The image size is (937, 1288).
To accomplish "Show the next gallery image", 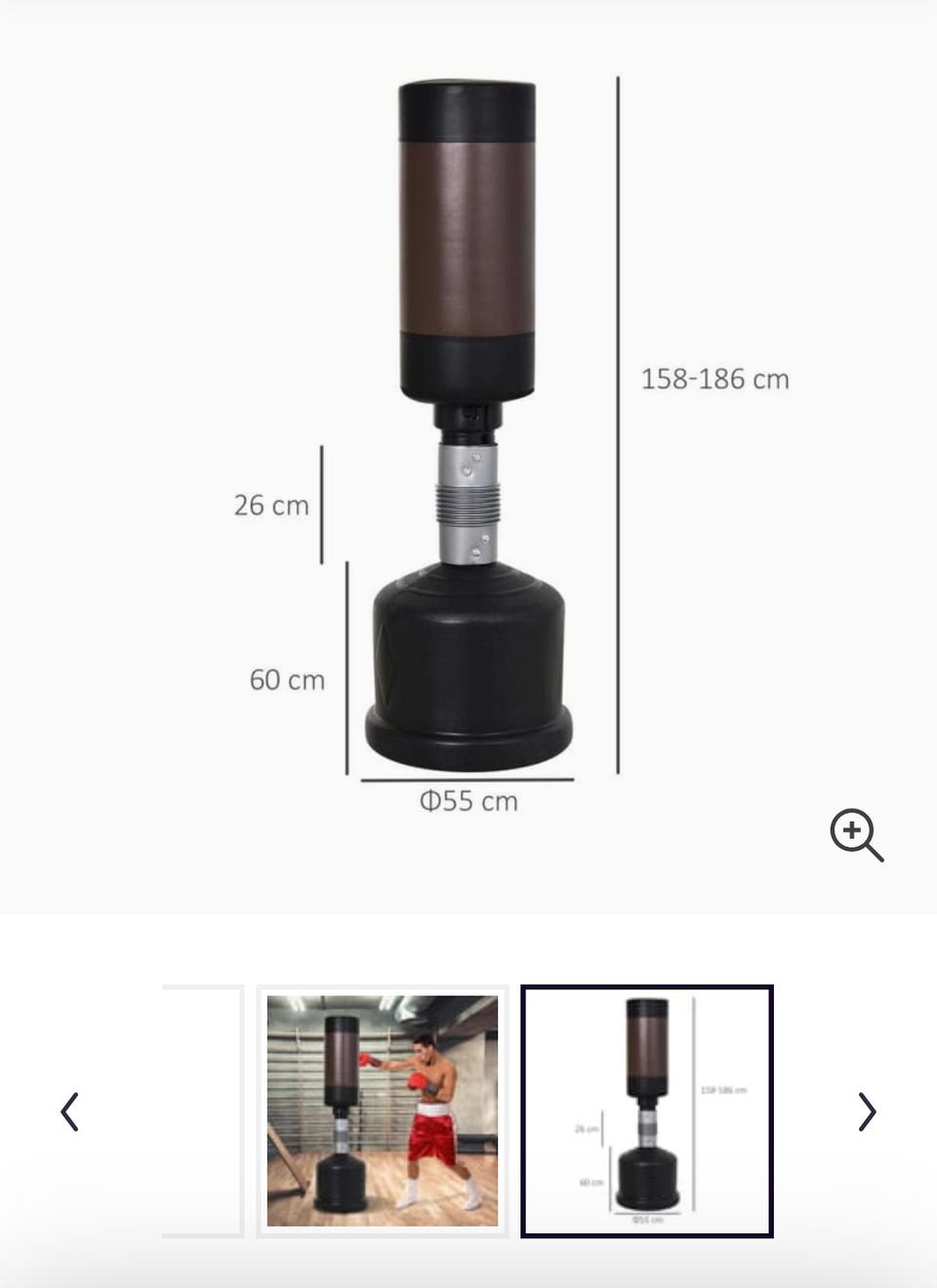I will (867, 1111).
